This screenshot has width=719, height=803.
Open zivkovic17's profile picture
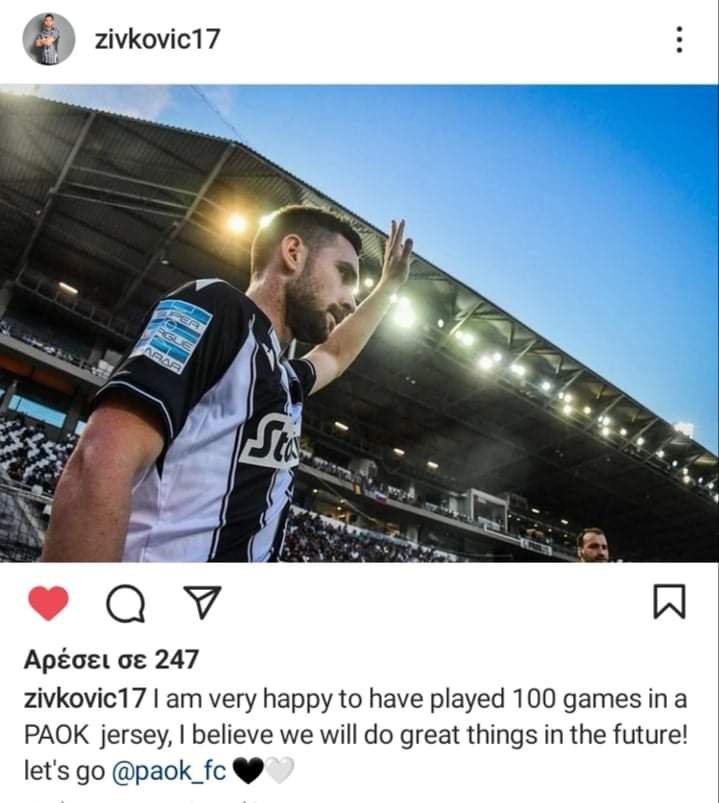point(47,40)
